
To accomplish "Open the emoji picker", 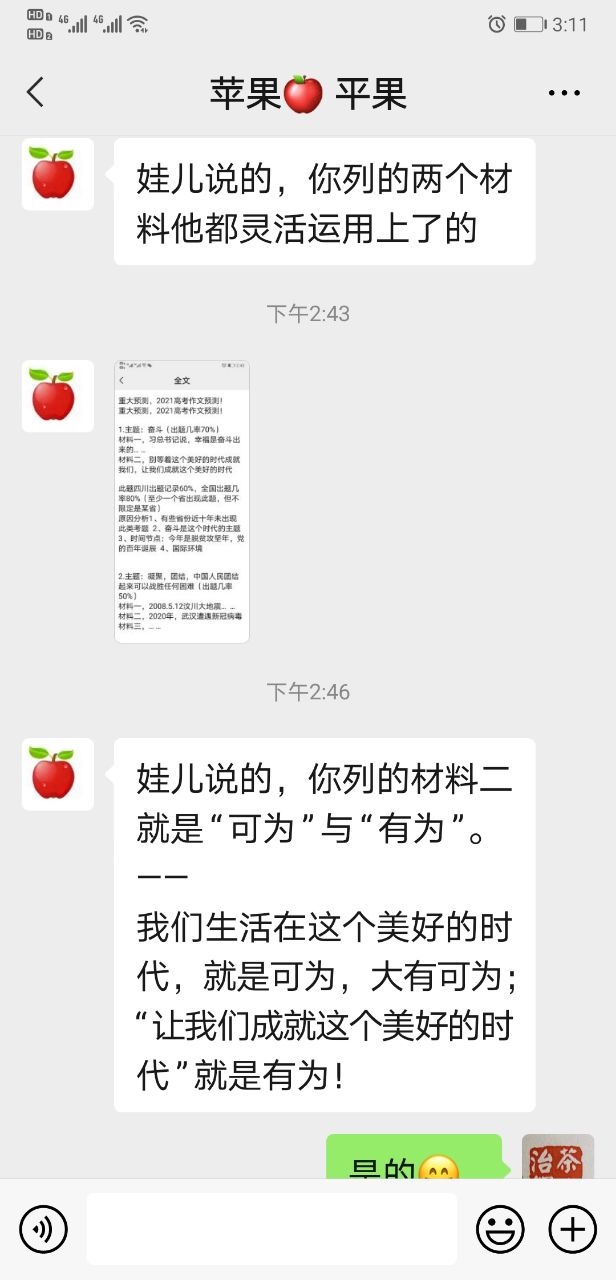I will pyautogui.click(x=500, y=1228).
